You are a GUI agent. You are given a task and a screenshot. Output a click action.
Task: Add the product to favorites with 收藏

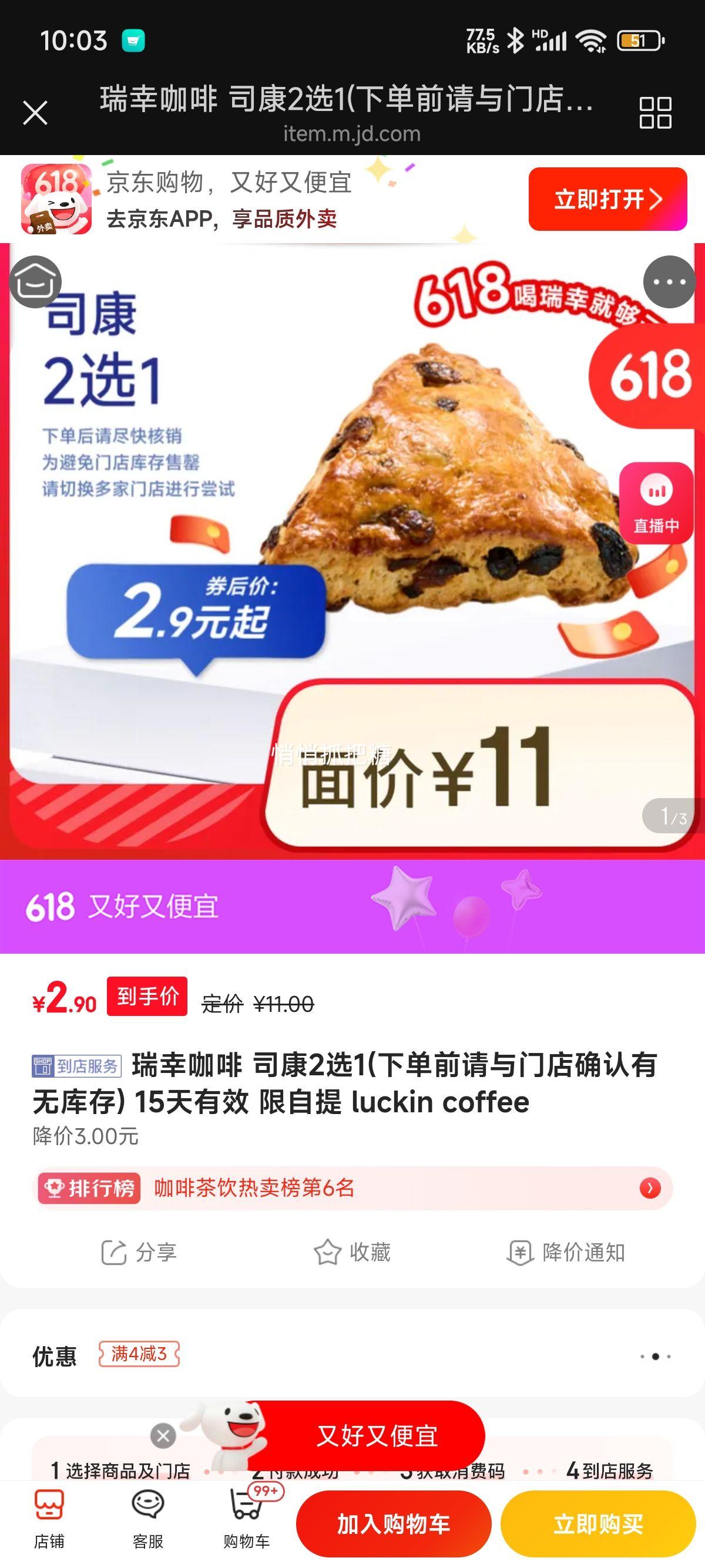pyautogui.click(x=352, y=1253)
